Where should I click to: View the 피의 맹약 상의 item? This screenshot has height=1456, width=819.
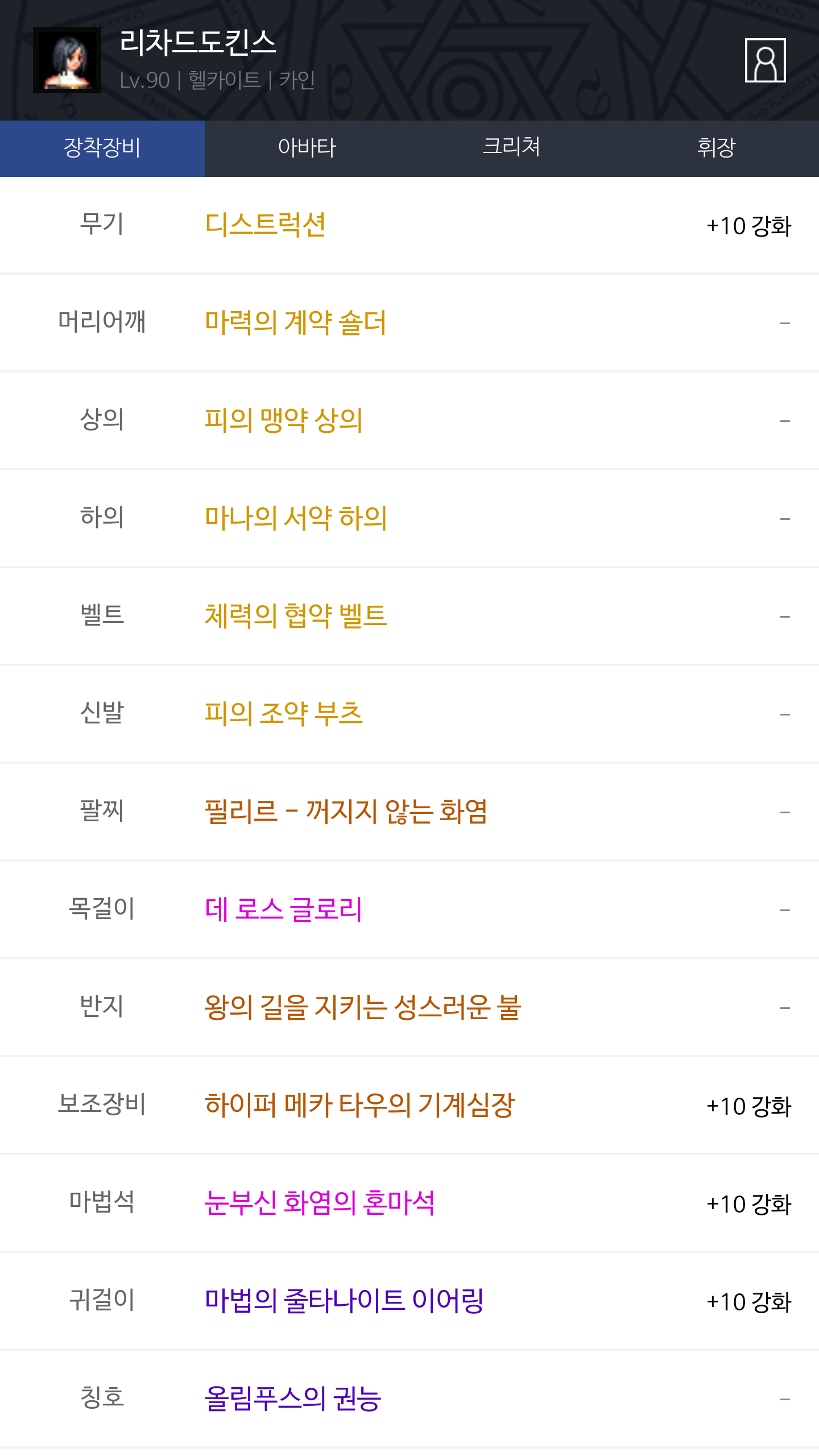283,420
